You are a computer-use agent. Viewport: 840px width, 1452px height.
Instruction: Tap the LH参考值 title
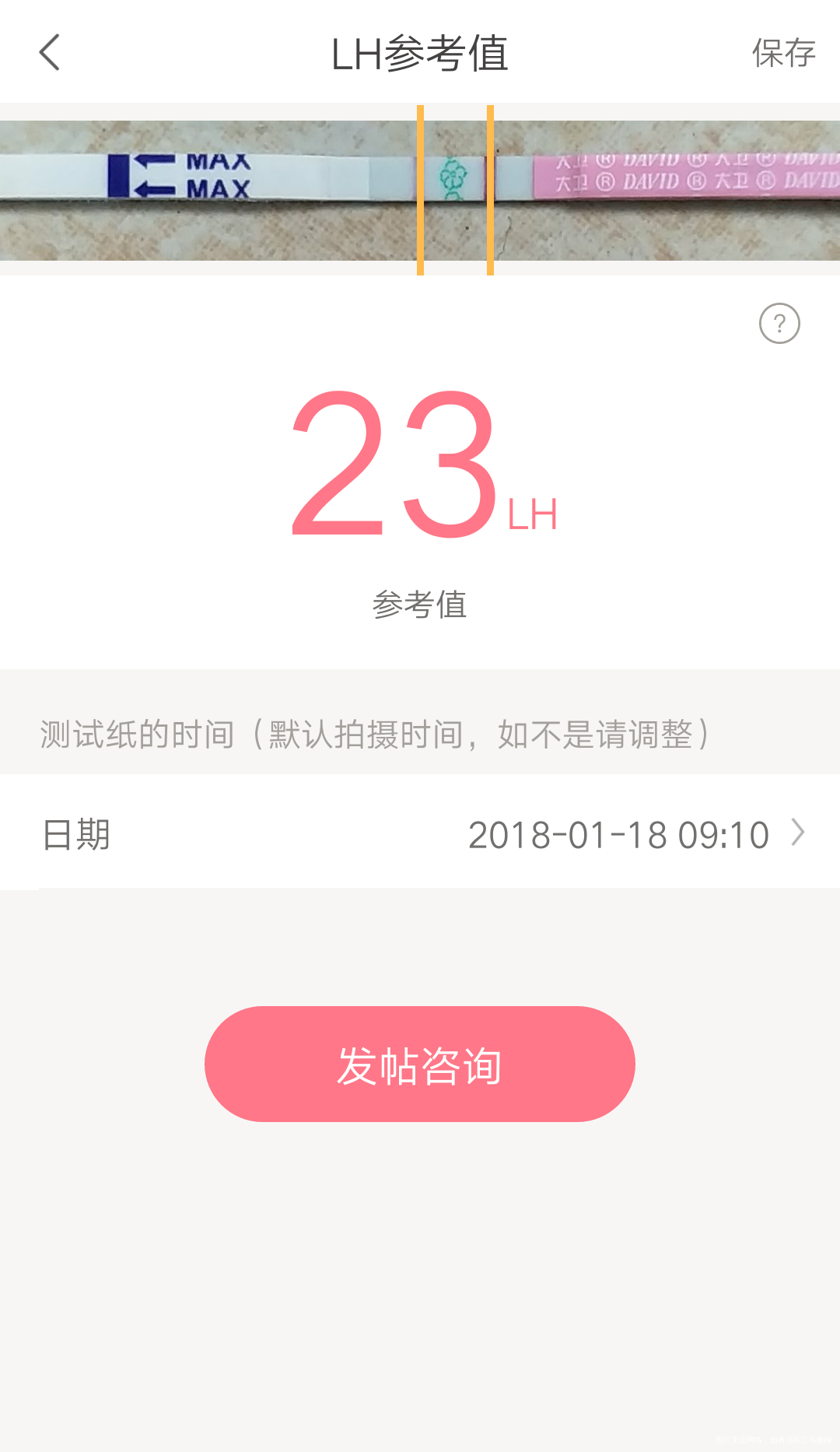coord(420,53)
